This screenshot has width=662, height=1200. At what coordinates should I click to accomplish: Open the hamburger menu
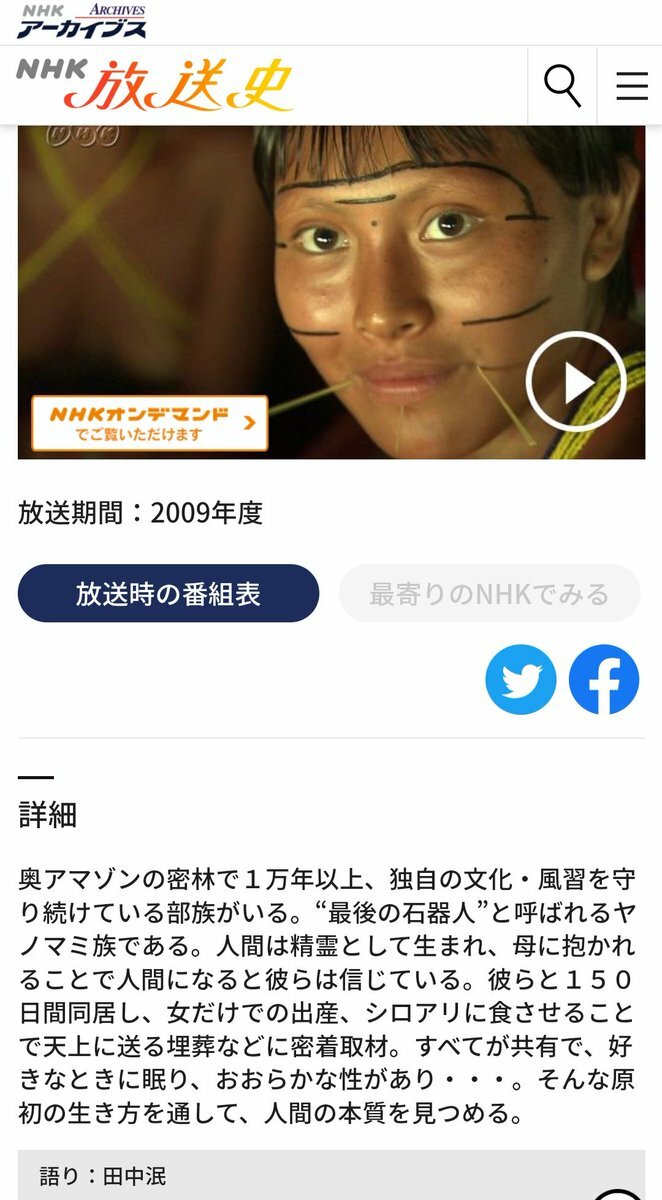(631, 86)
